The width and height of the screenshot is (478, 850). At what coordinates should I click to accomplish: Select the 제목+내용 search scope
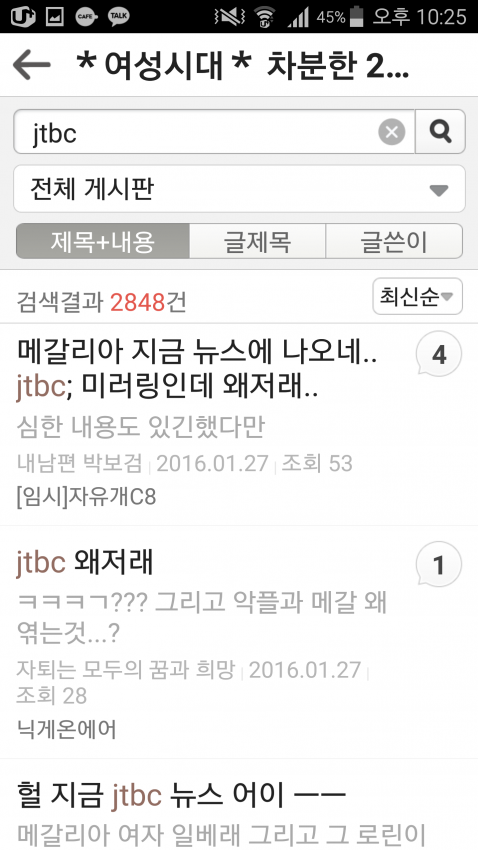pyautogui.click(x=103, y=241)
